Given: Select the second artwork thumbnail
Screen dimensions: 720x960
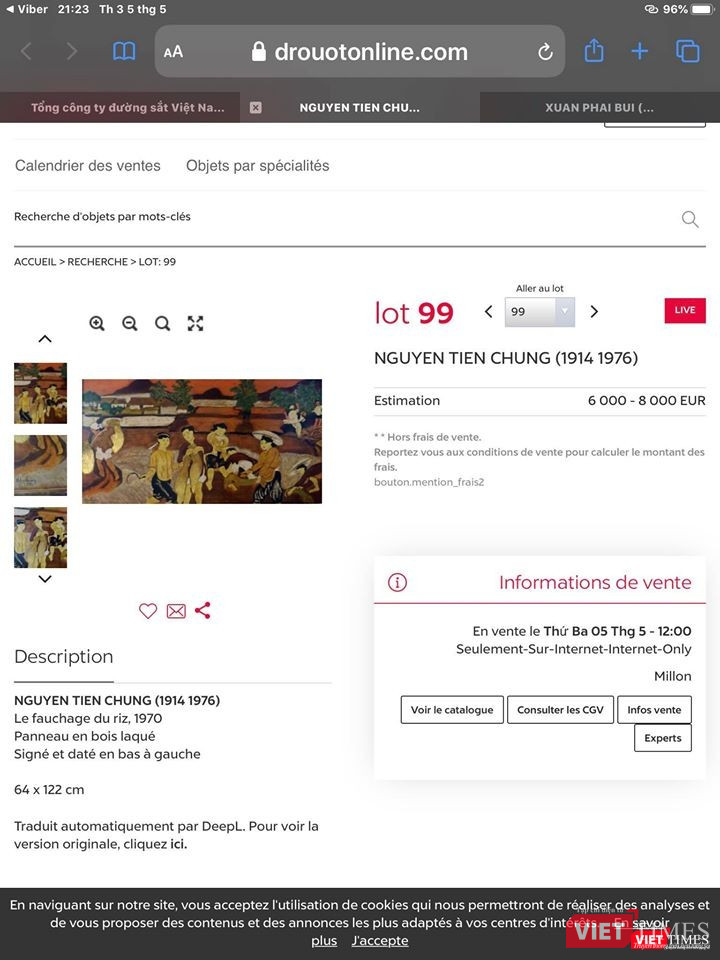Looking at the screenshot, I should click(x=40, y=465).
